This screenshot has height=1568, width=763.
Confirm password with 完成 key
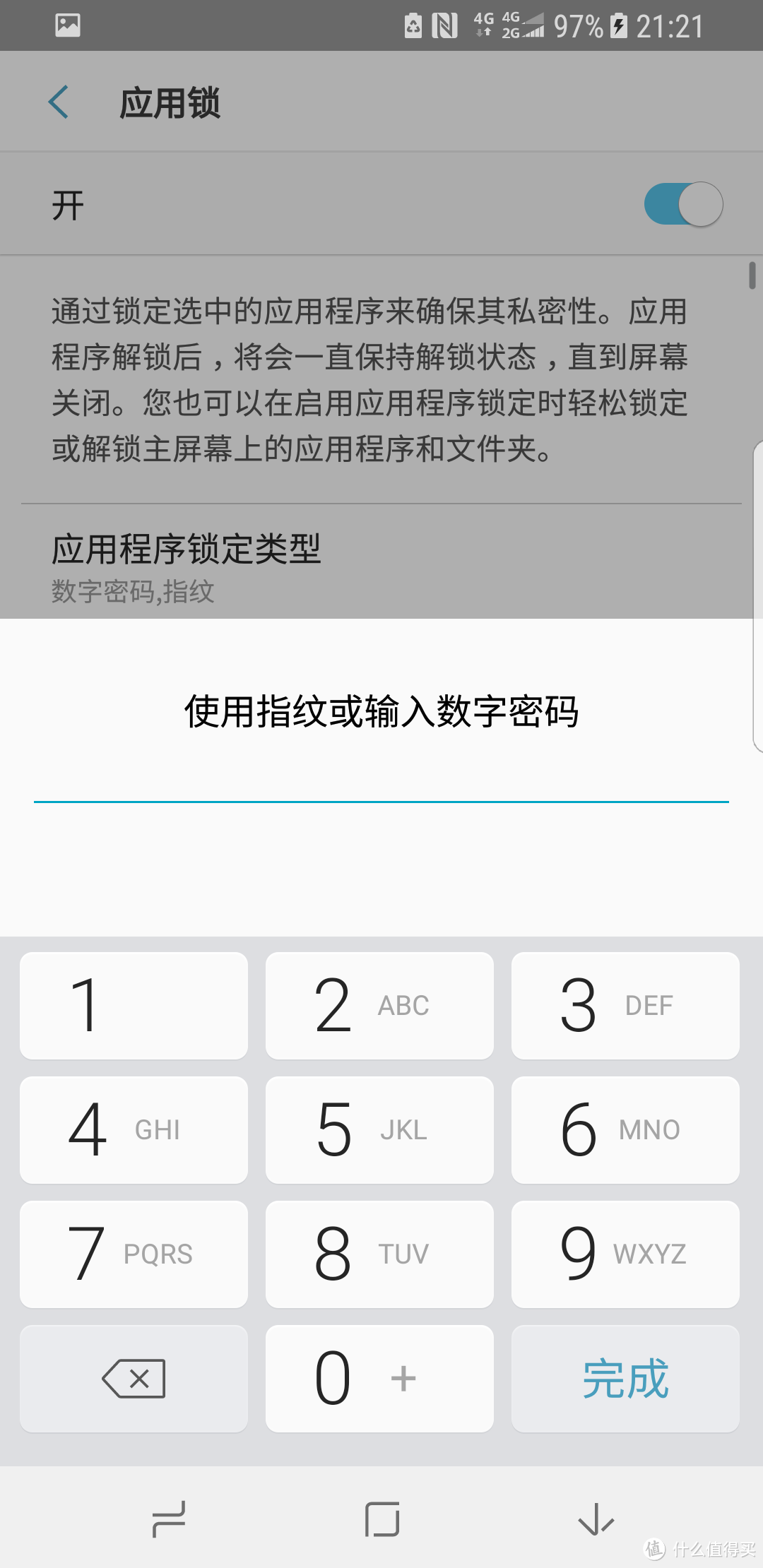coord(625,1378)
